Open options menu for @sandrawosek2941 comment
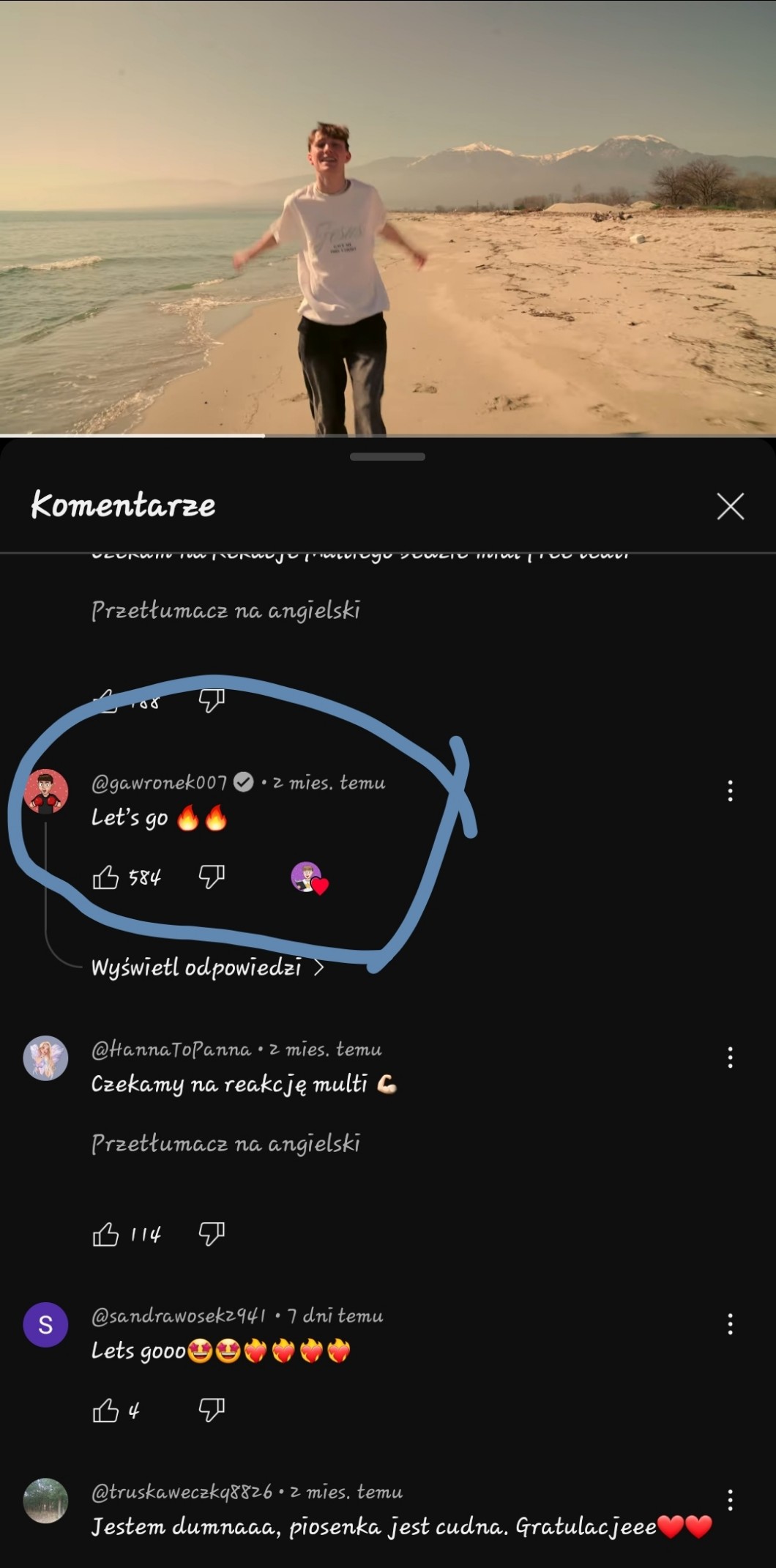This screenshot has height=1568, width=776. point(730,1323)
